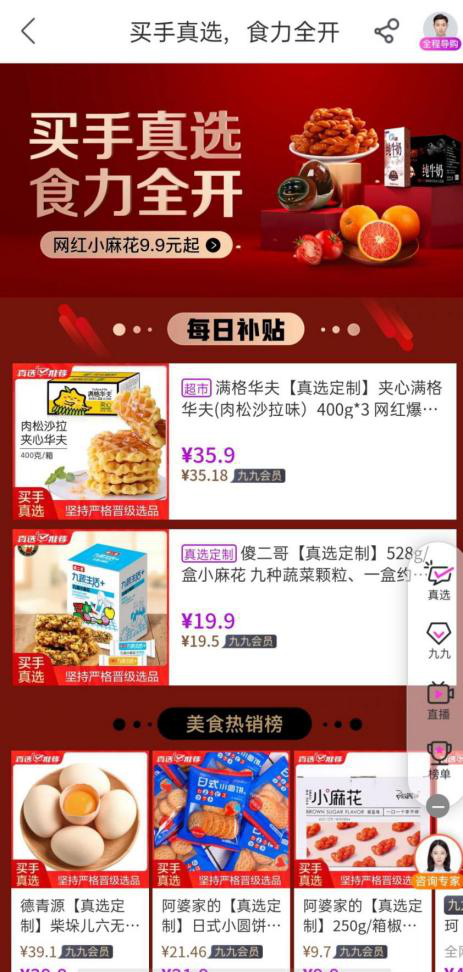The height and width of the screenshot is (972, 463).
Task: Collapse the side floating menu with minus
Action: tap(438, 806)
